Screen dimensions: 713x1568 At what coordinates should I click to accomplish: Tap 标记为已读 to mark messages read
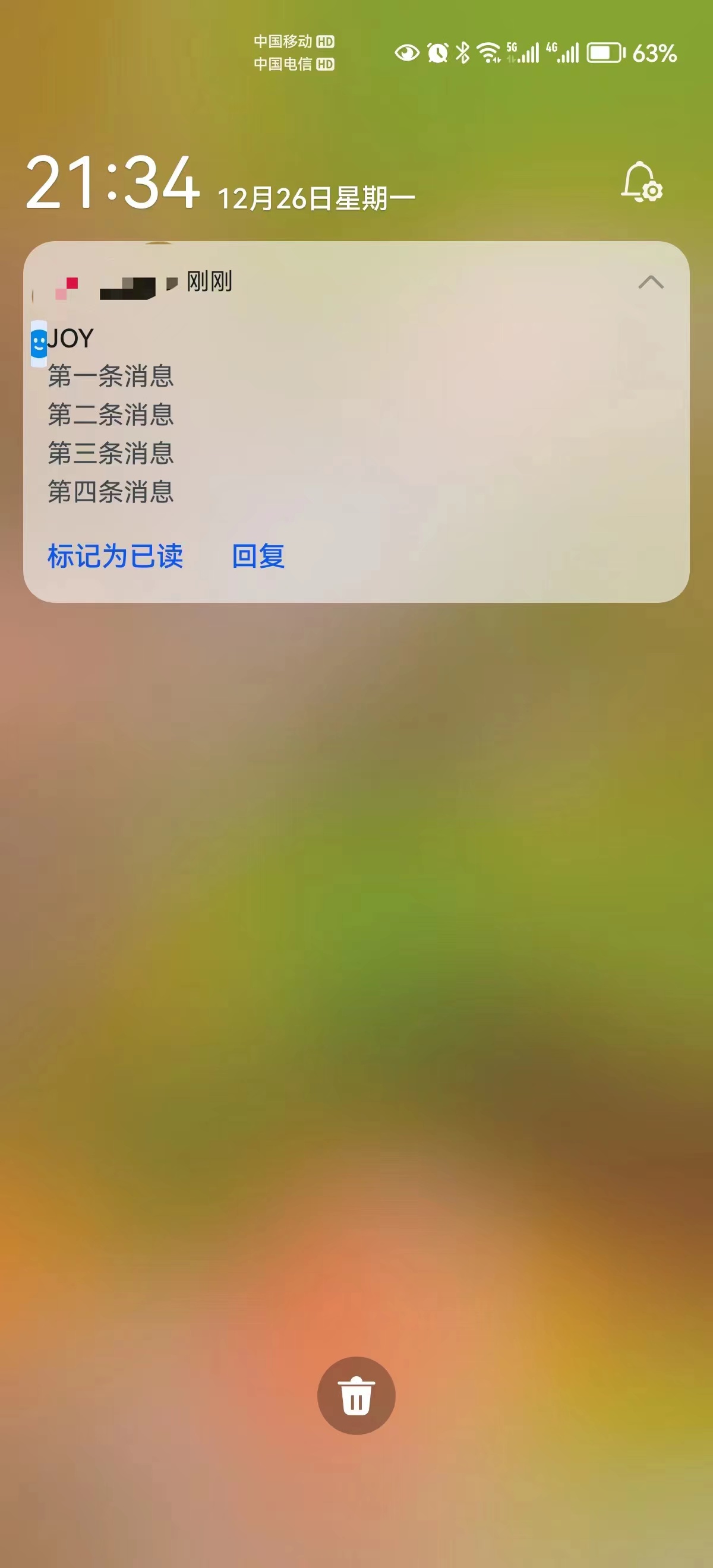(115, 556)
